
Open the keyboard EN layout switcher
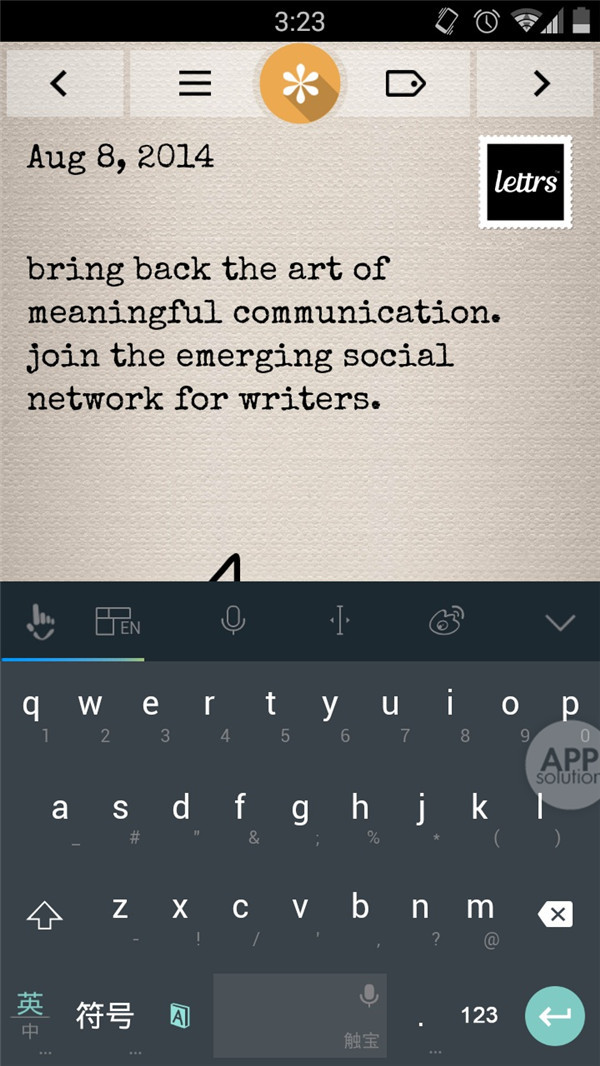[x=117, y=622]
